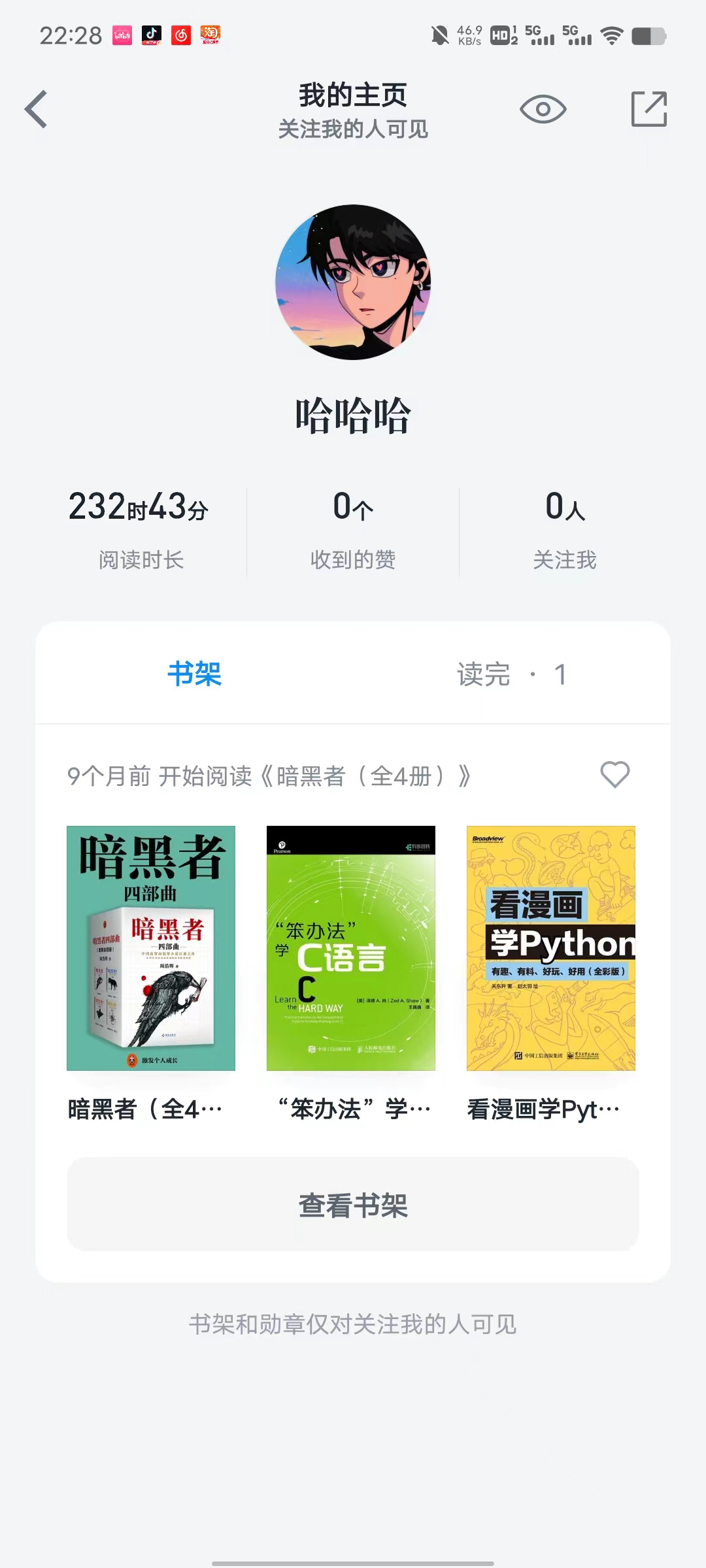The width and height of the screenshot is (706, 1568).
Task: Open the 关注我 followers list
Action: tap(565, 531)
